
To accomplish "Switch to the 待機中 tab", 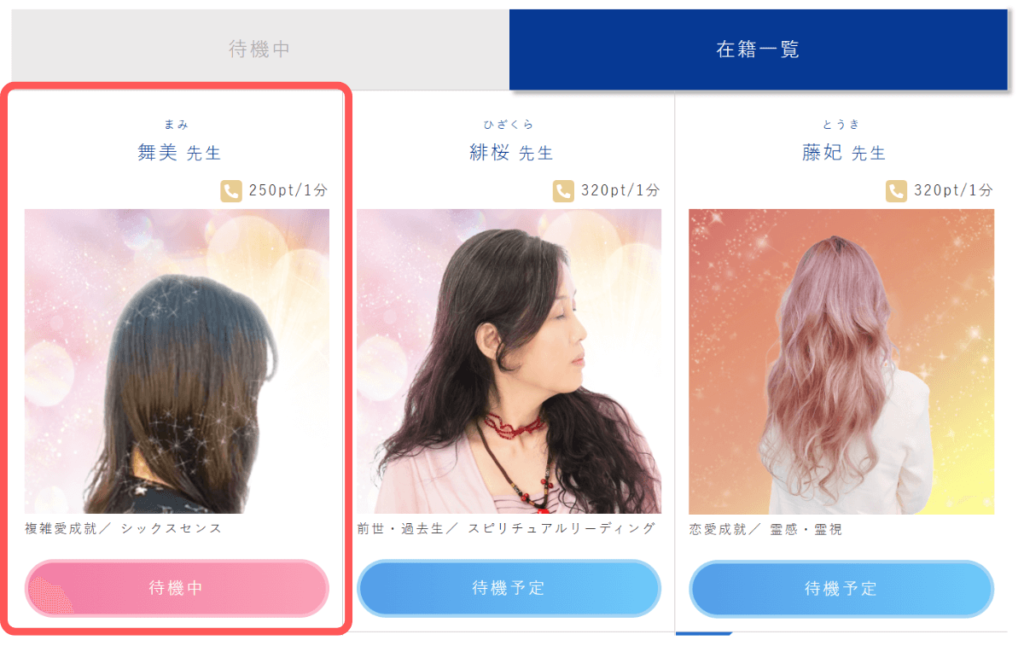I will (260, 49).
